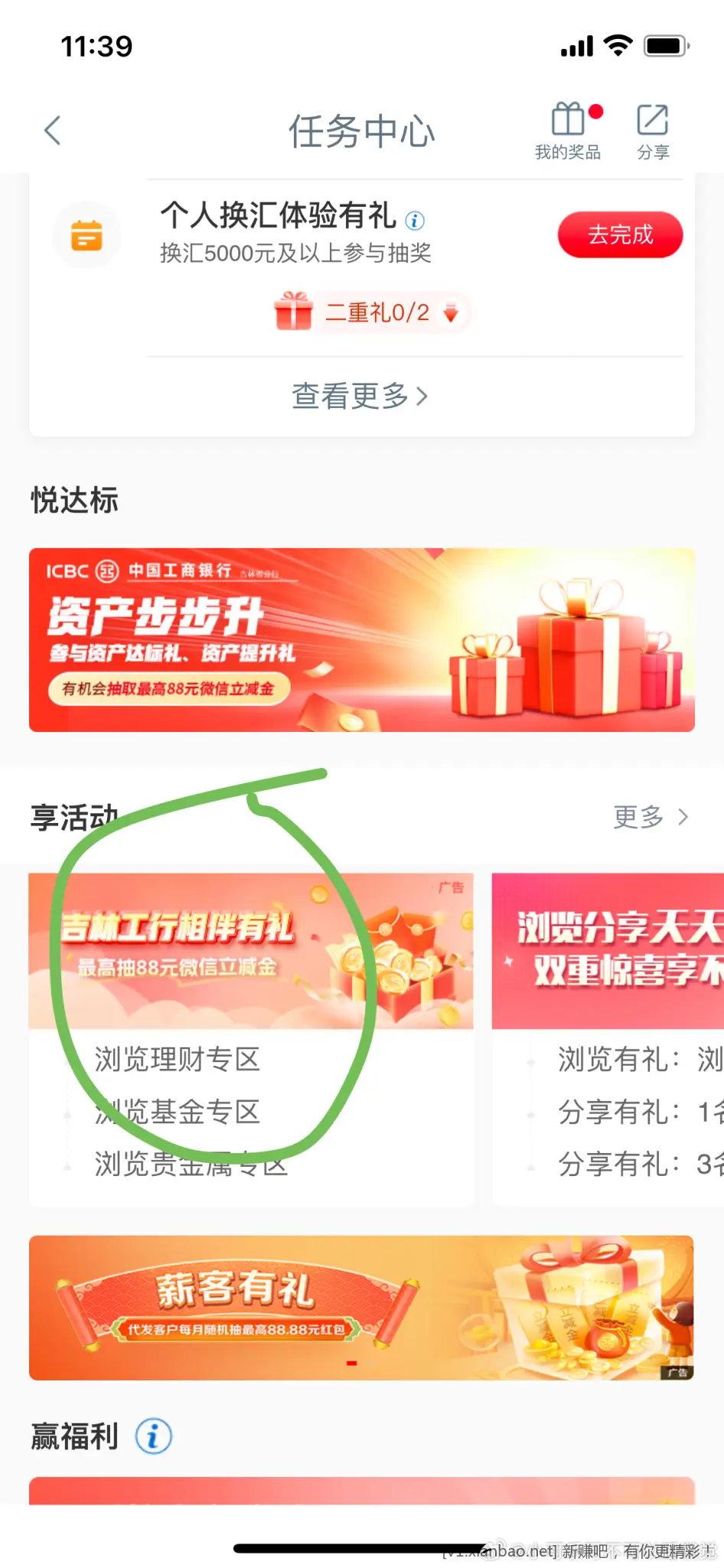
Task: Show info for 赢福利 section
Action: coord(154,1436)
